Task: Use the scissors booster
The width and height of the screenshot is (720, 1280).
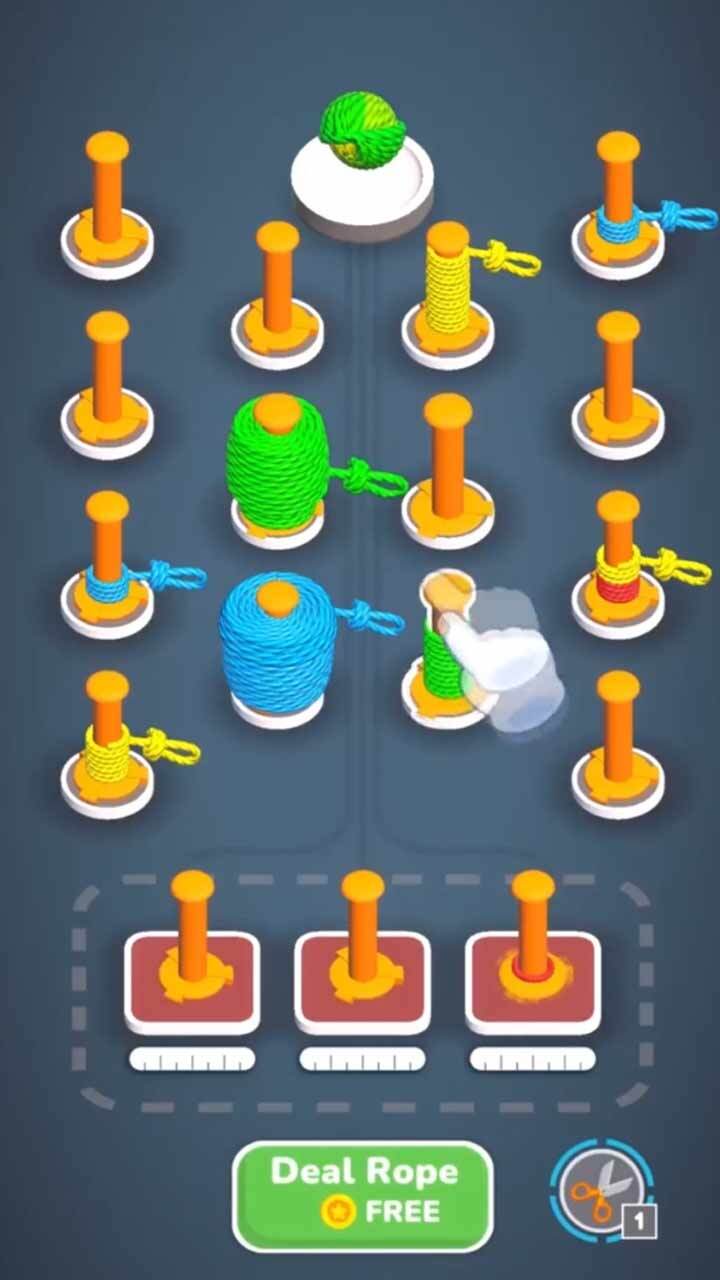Action: pos(600,1190)
